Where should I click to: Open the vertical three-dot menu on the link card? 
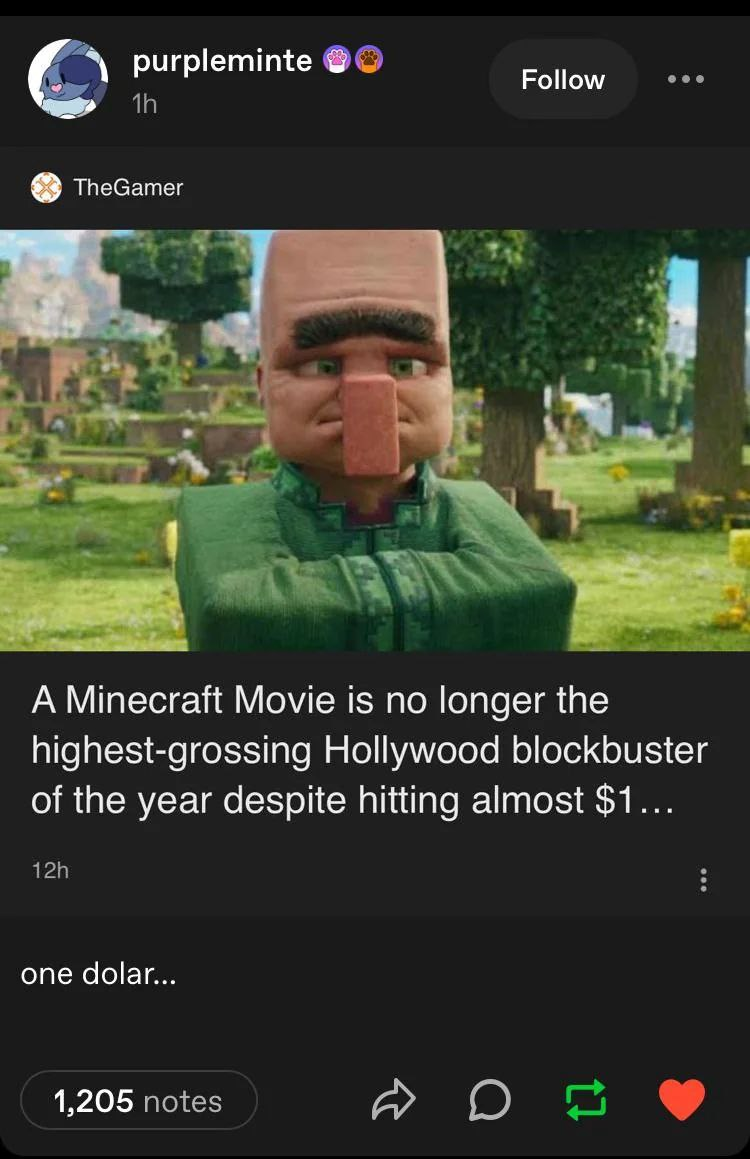click(x=703, y=880)
